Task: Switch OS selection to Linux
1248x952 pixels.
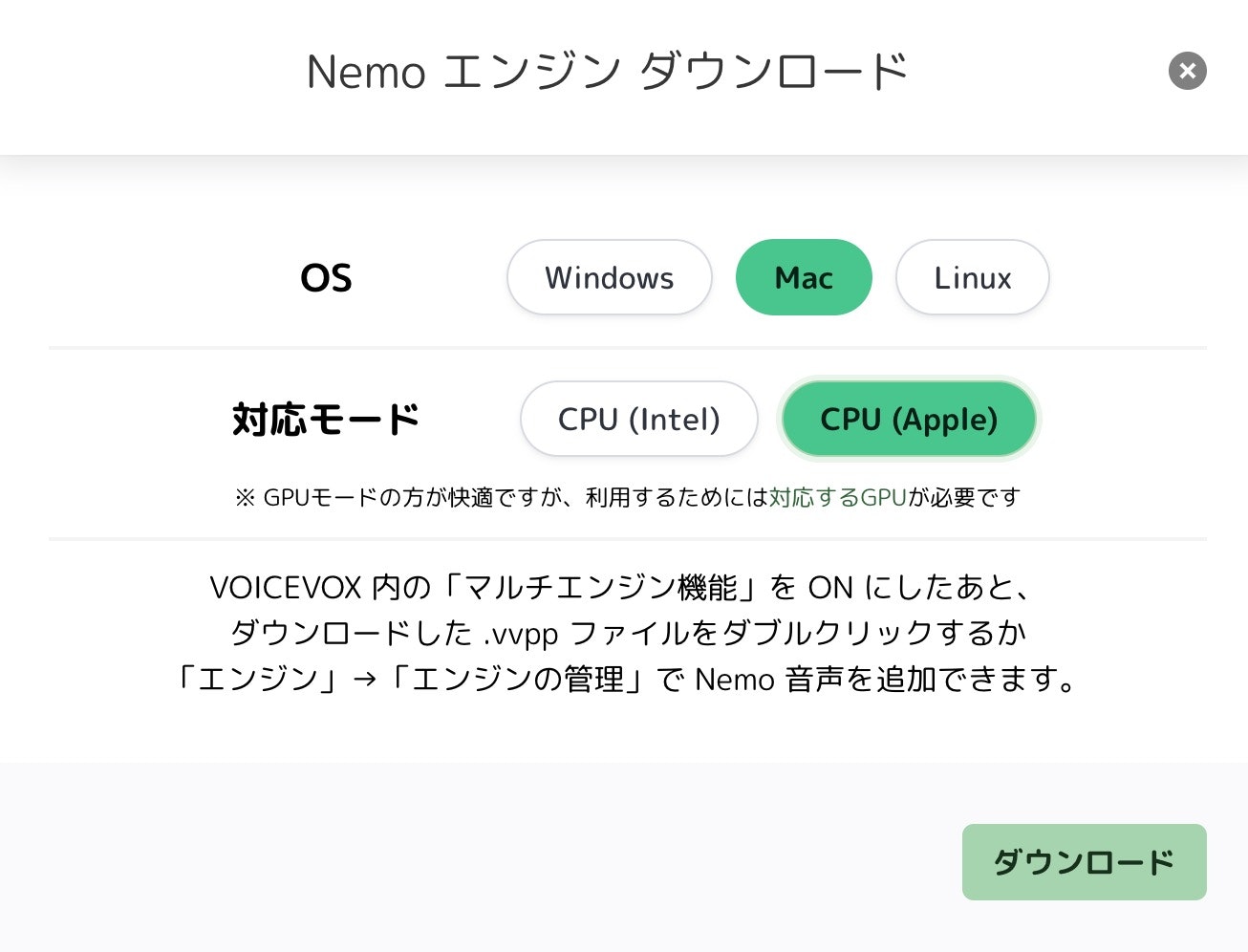Action: coord(972,277)
